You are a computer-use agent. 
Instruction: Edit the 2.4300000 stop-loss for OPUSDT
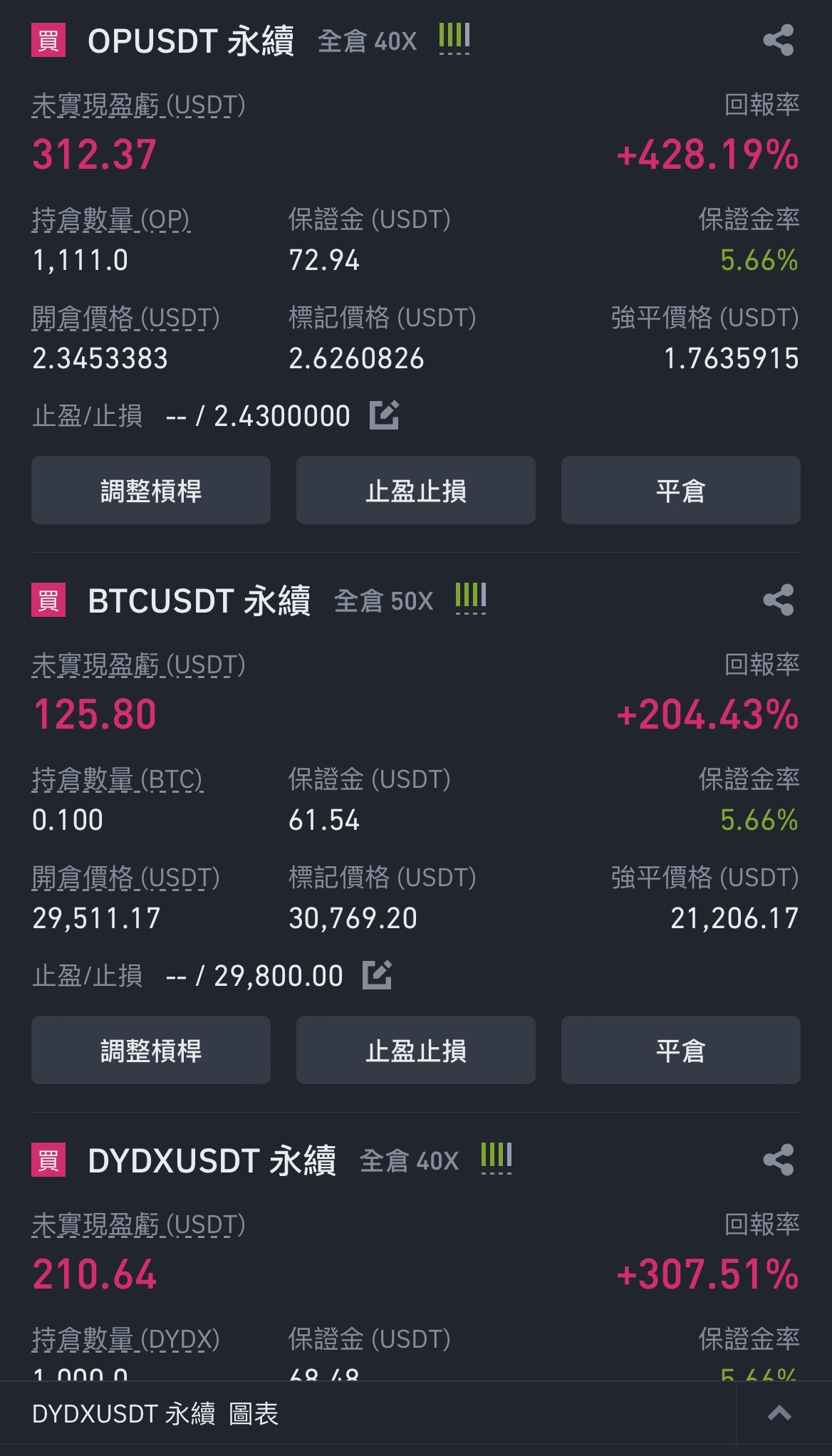coord(384,415)
